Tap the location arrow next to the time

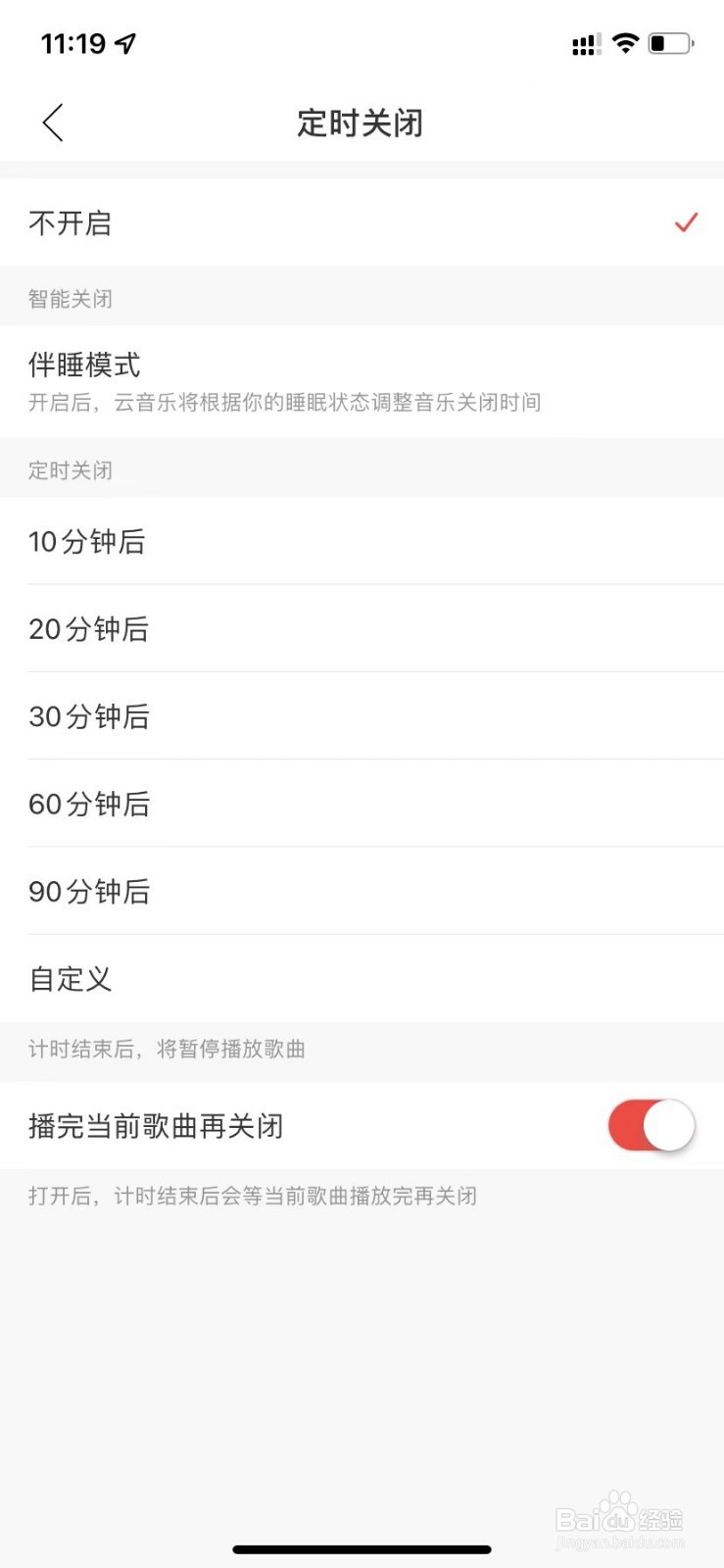pos(123,41)
